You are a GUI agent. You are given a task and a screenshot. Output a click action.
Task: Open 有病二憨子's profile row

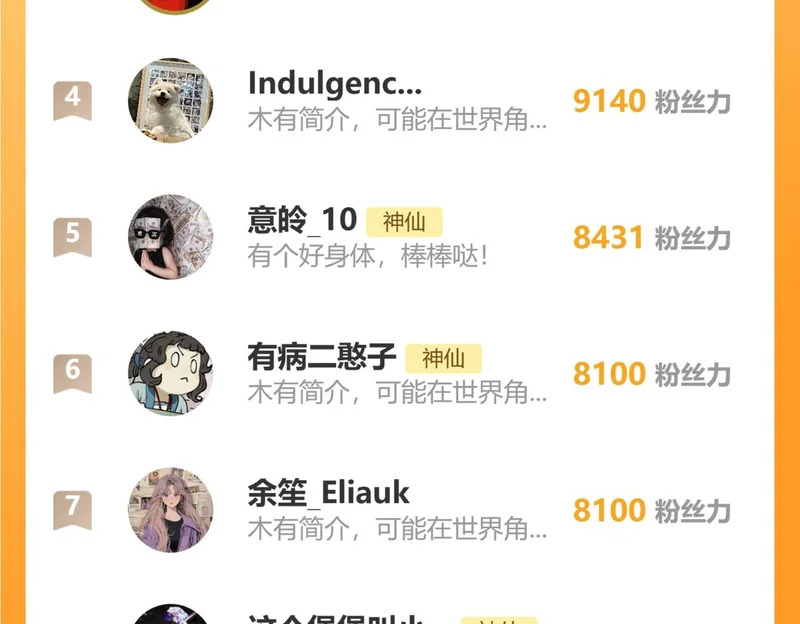pos(398,373)
